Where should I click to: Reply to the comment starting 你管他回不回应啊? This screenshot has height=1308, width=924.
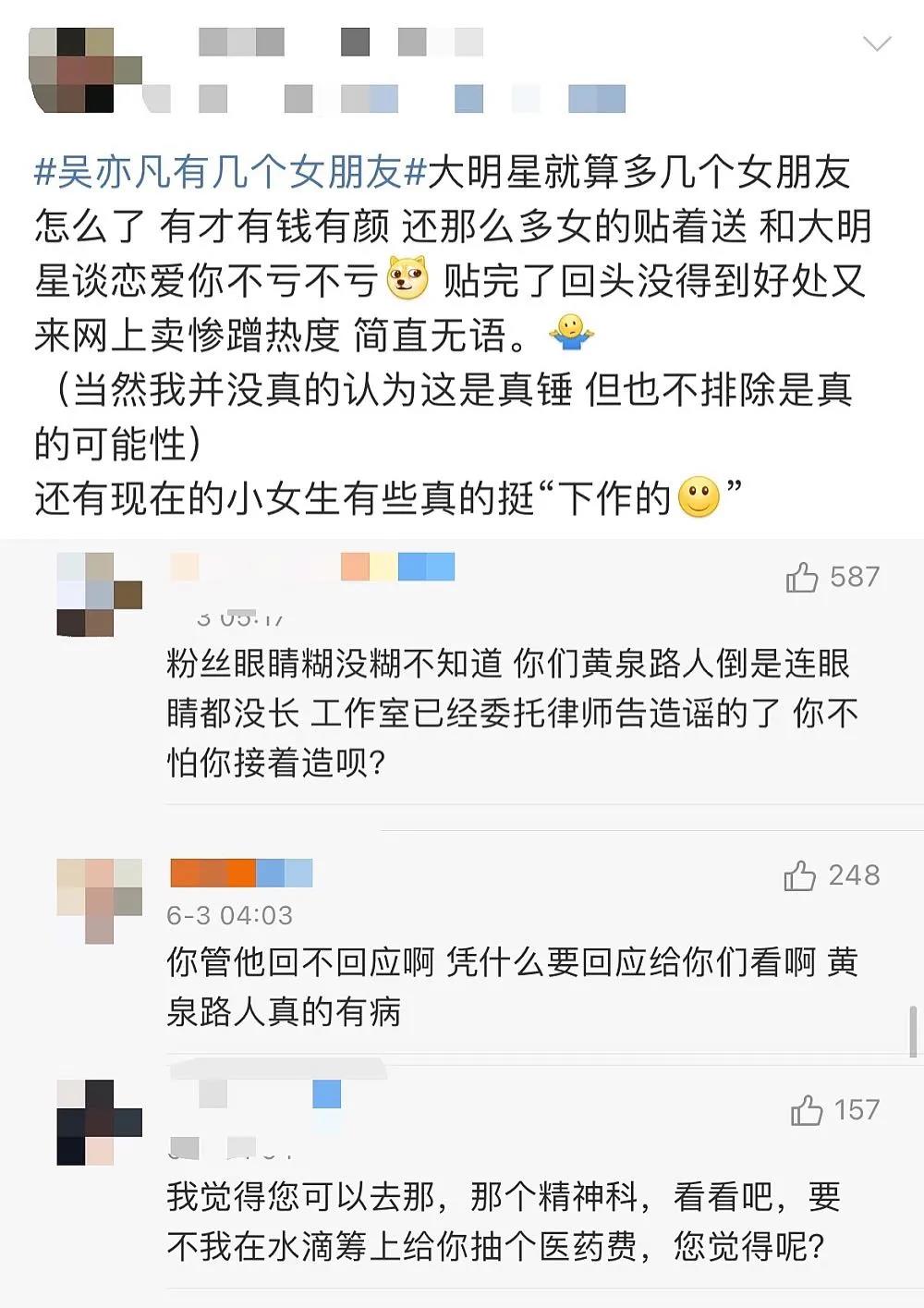pos(508,987)
